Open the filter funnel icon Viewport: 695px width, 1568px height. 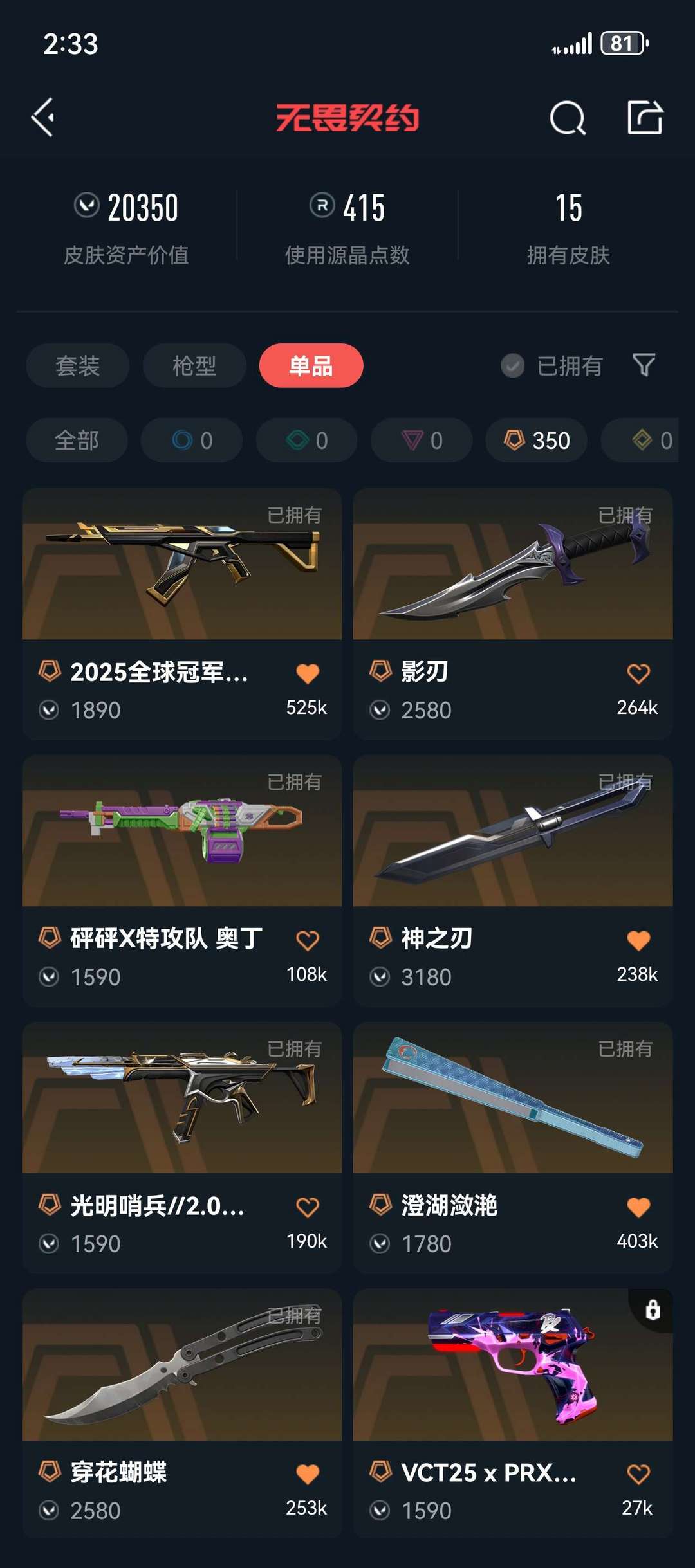(644, 365)
